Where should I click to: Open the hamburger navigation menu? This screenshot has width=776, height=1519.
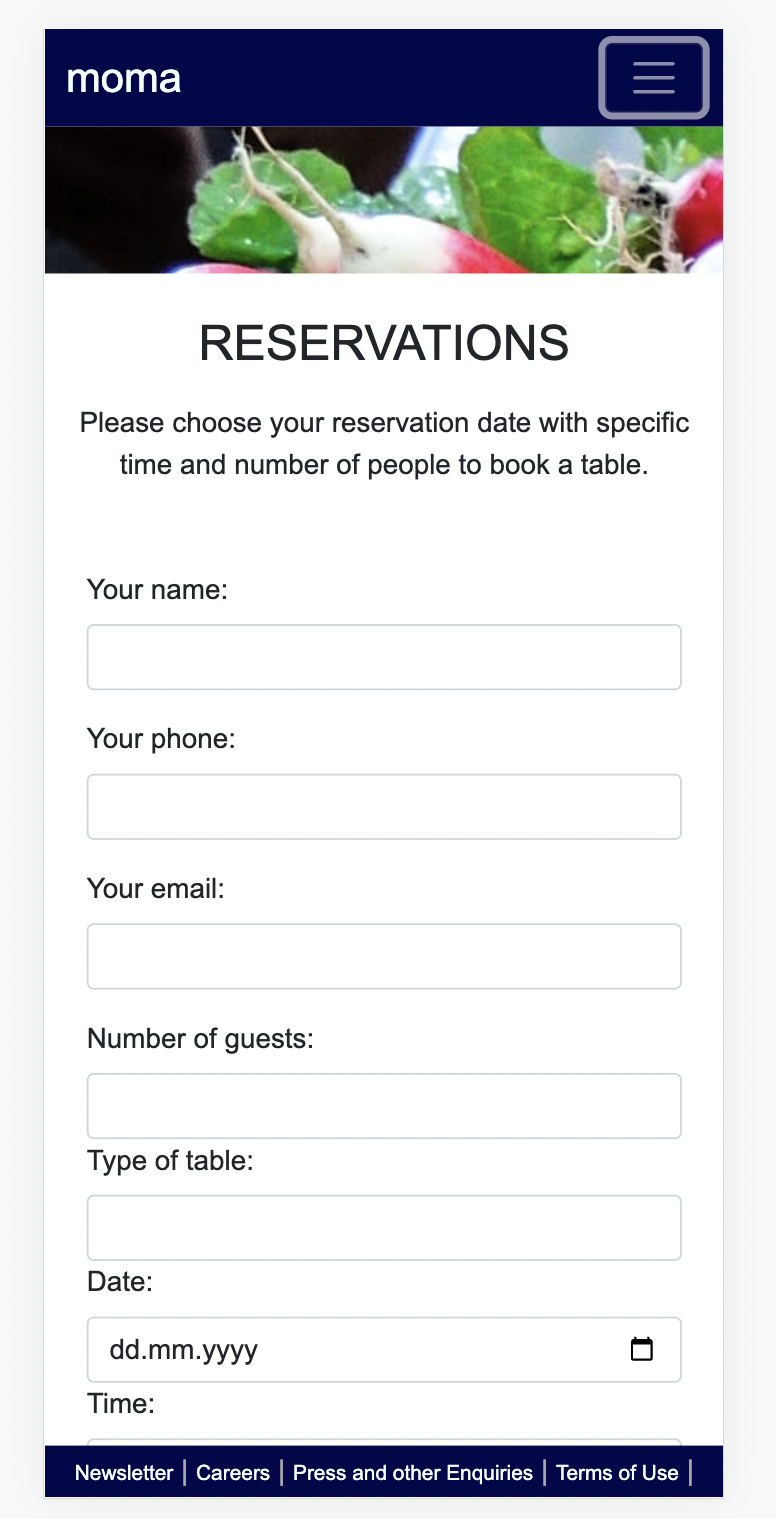pos(653,77)
